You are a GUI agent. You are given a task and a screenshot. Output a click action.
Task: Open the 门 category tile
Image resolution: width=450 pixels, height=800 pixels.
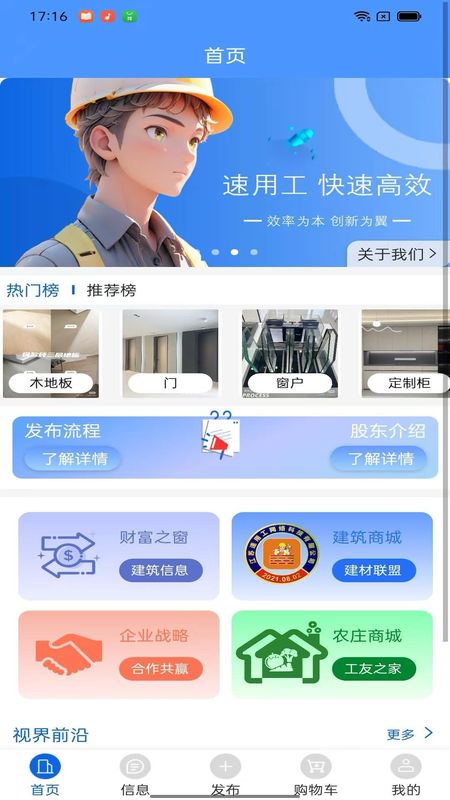[x=170, y=354]
